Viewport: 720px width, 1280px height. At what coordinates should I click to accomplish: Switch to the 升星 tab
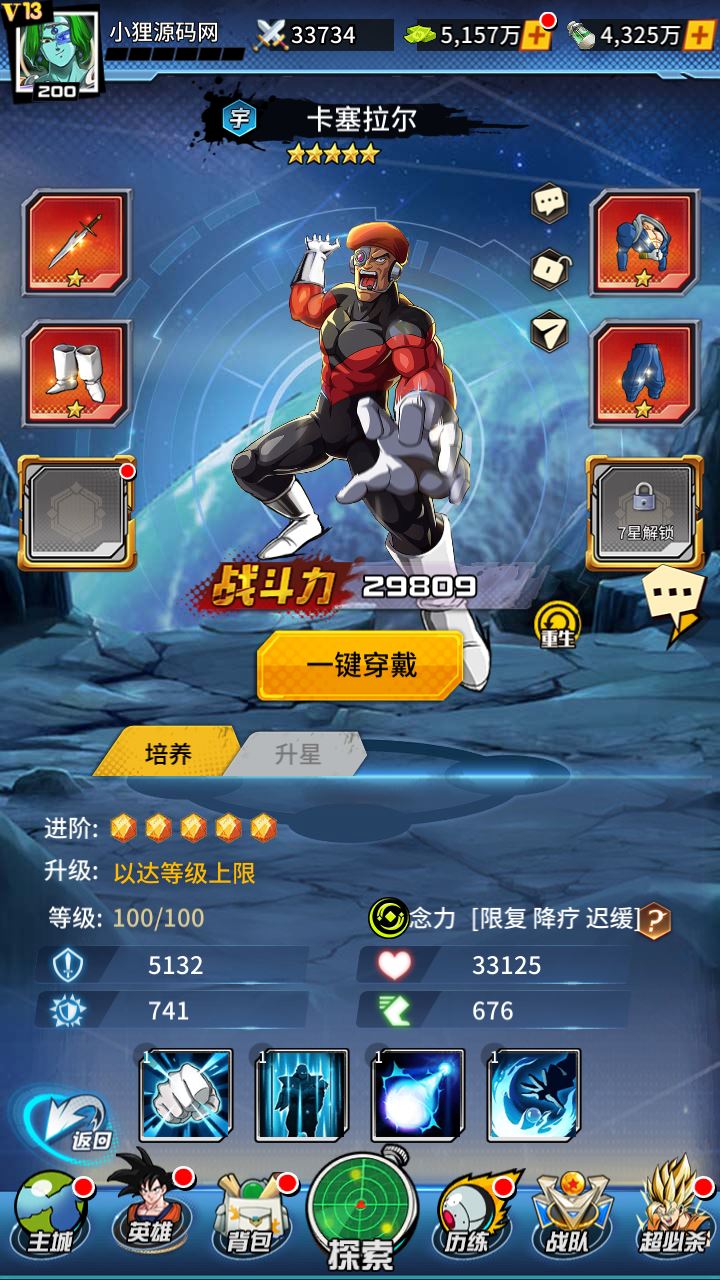(297, 754)
